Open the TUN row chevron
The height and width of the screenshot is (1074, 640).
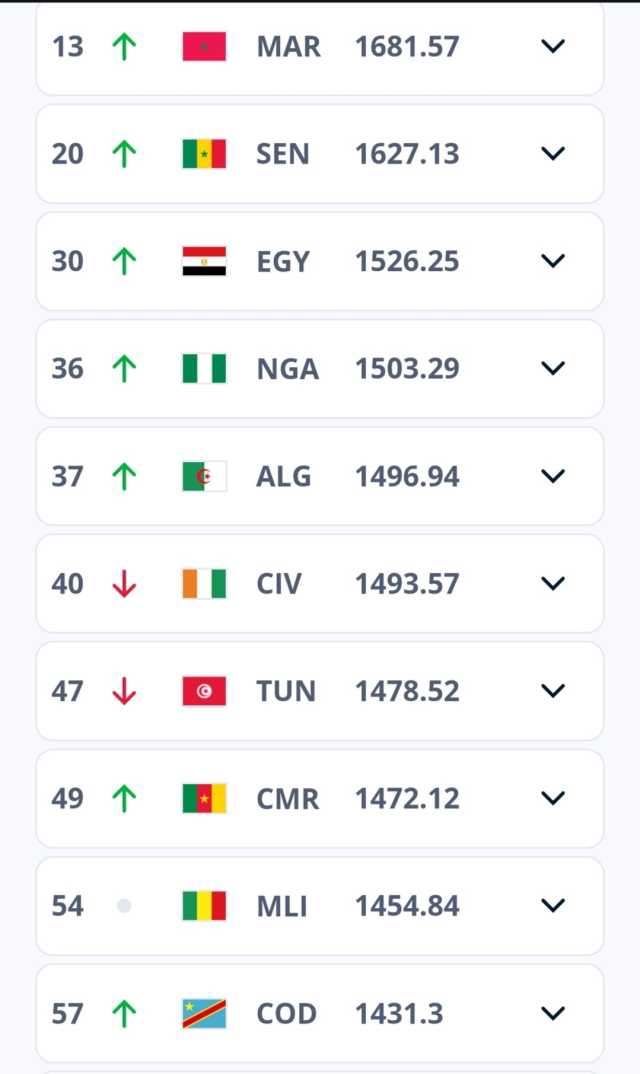[552, 691]
